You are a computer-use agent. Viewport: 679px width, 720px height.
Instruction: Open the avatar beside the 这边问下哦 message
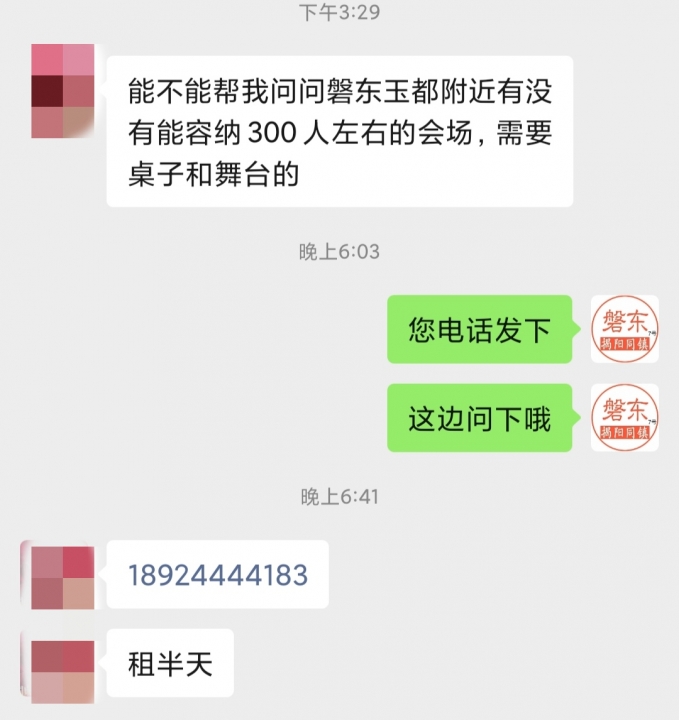pos(624,418)
